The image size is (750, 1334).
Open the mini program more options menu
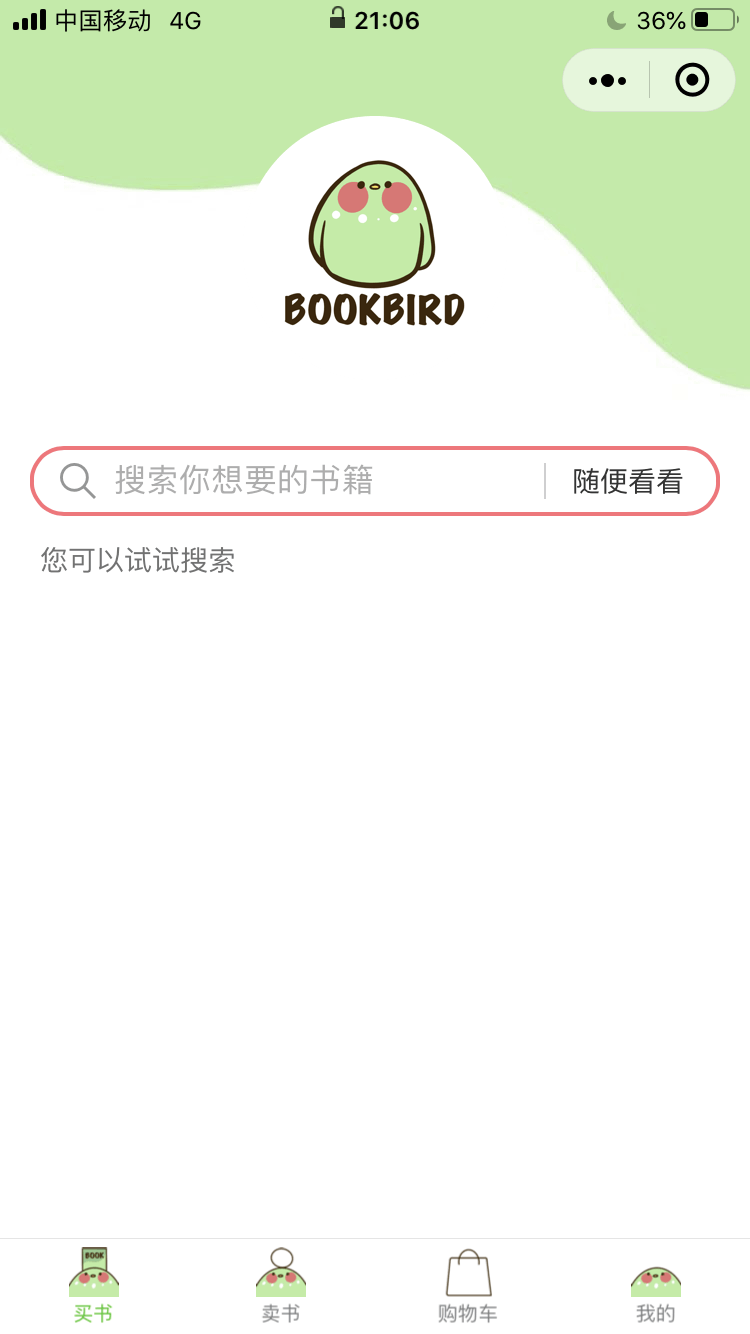pyautogui.click(x=607, y=80)
